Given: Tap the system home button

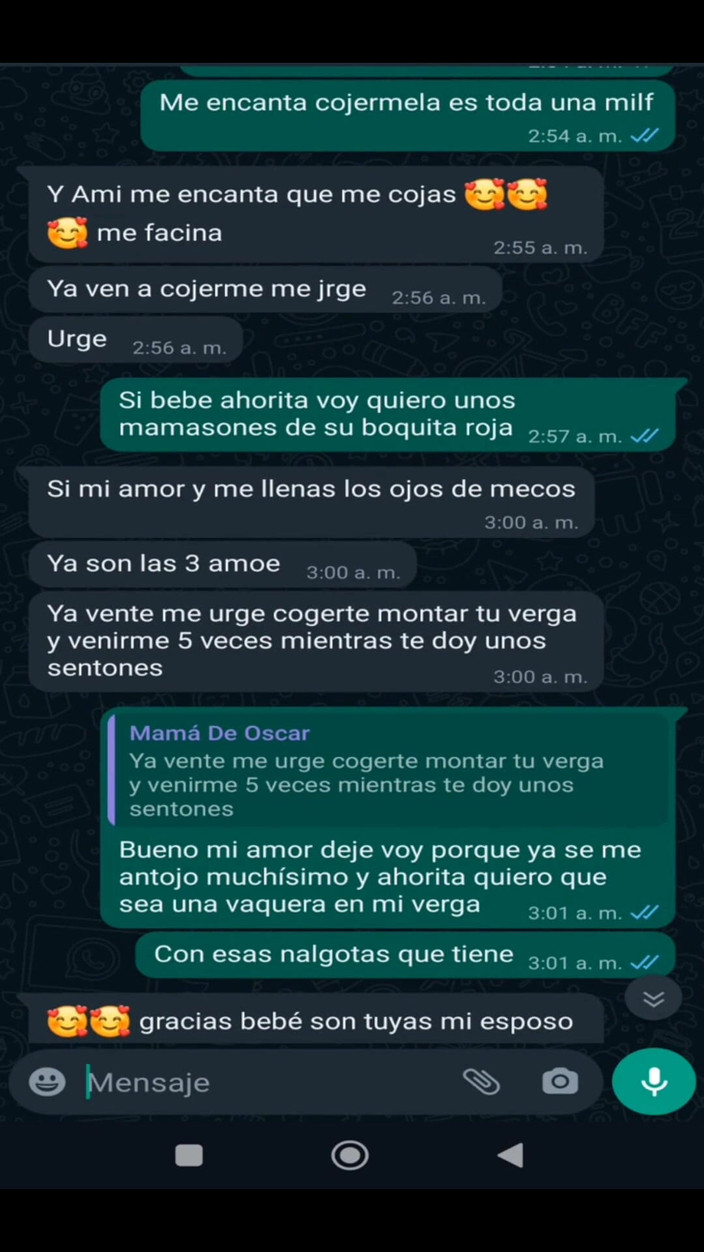Looking at the screenshot, I should tap(350, 1155).
